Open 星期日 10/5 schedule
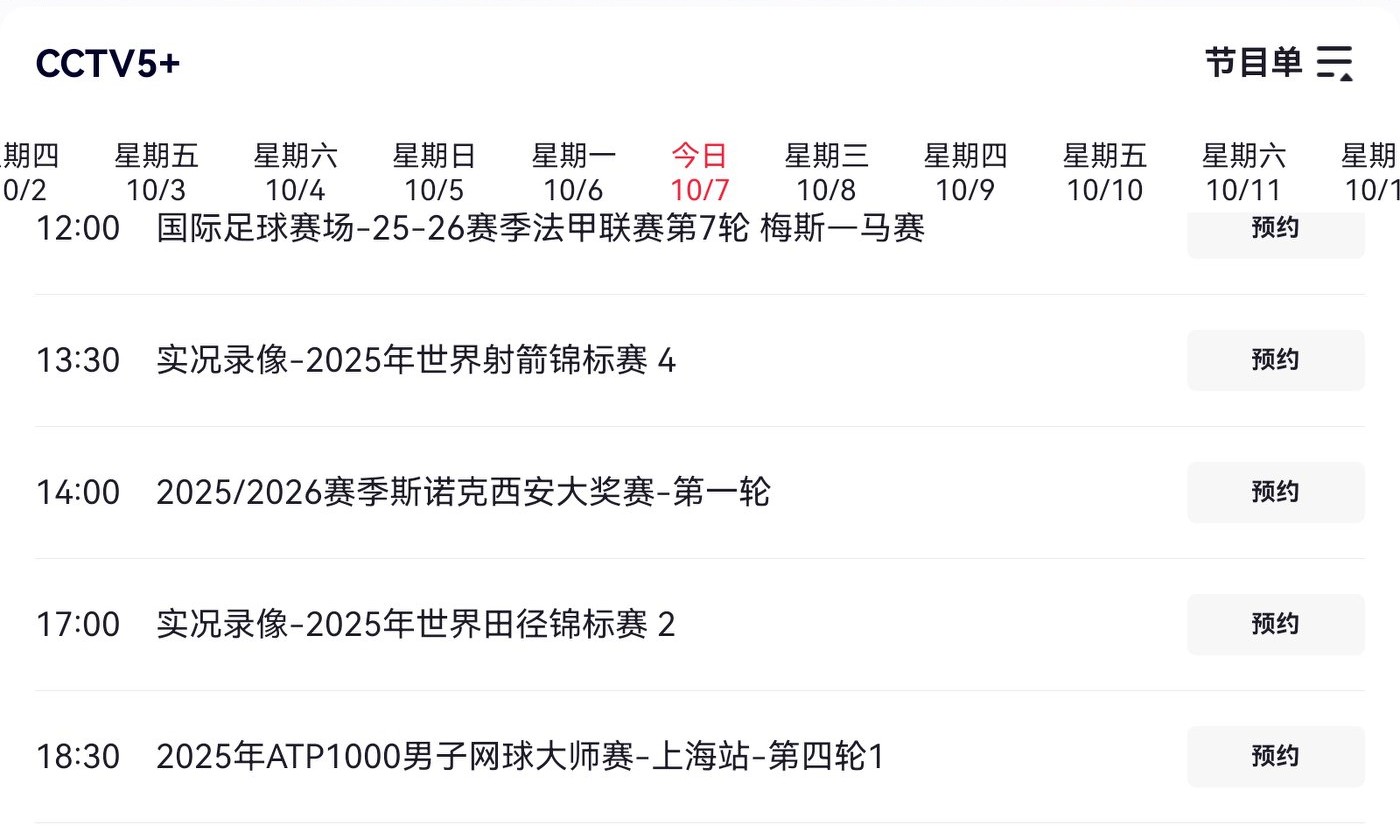 (434, 172)
